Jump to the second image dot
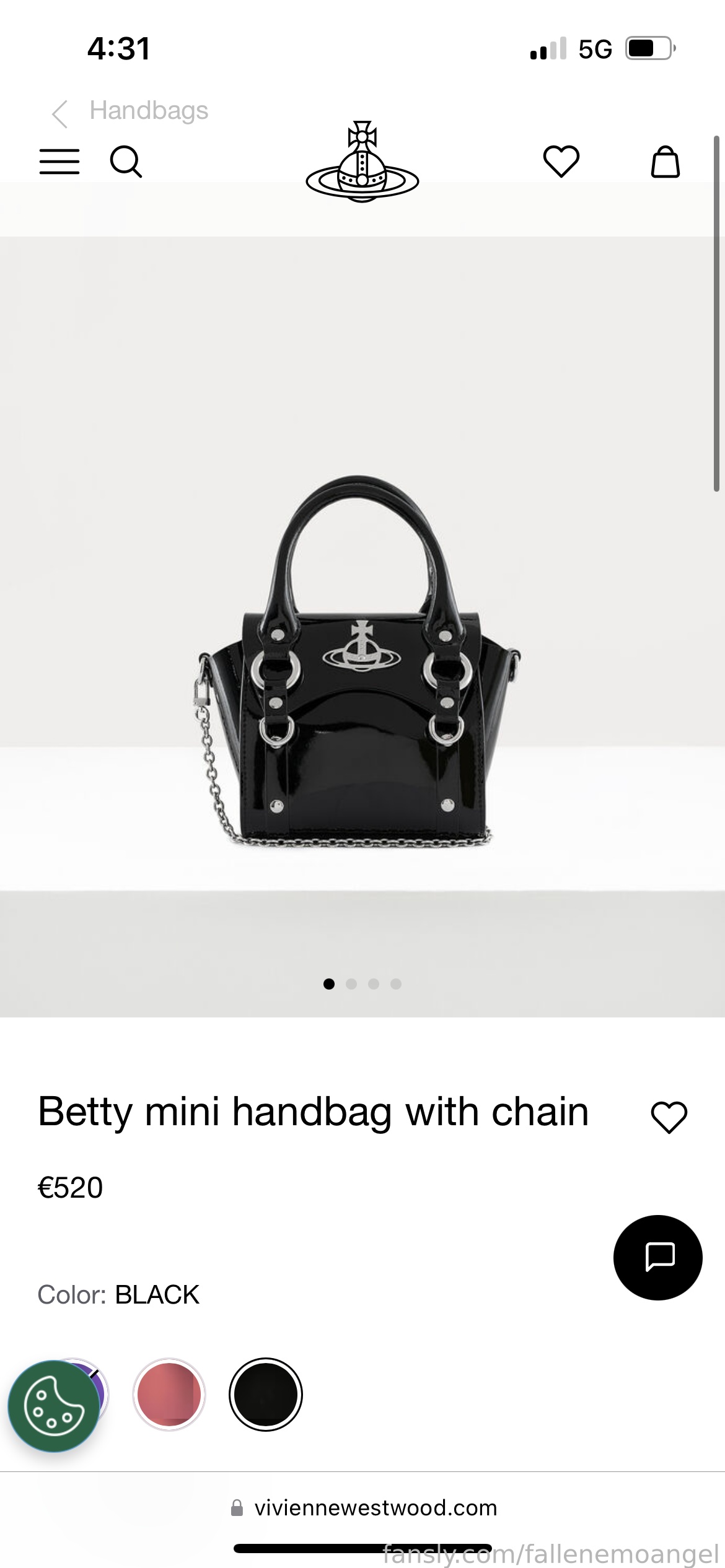 351,984
